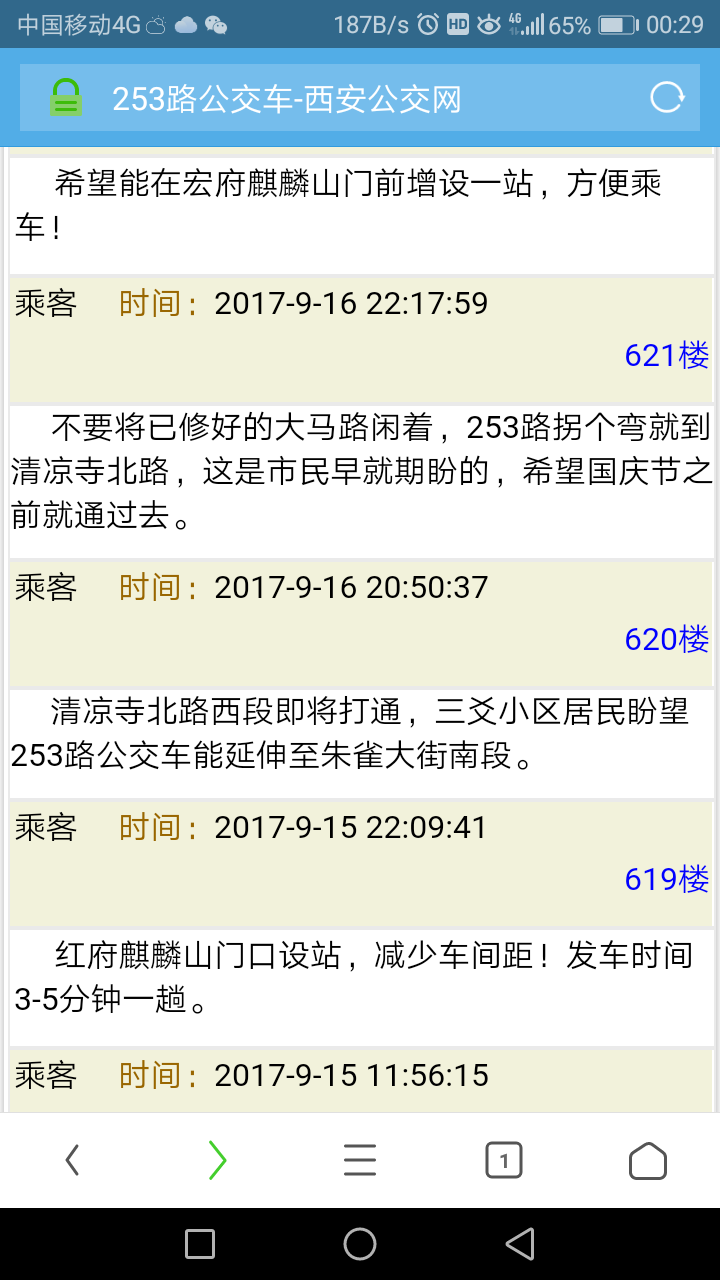Open the 619楼 floor link

(x=666, y=879)
